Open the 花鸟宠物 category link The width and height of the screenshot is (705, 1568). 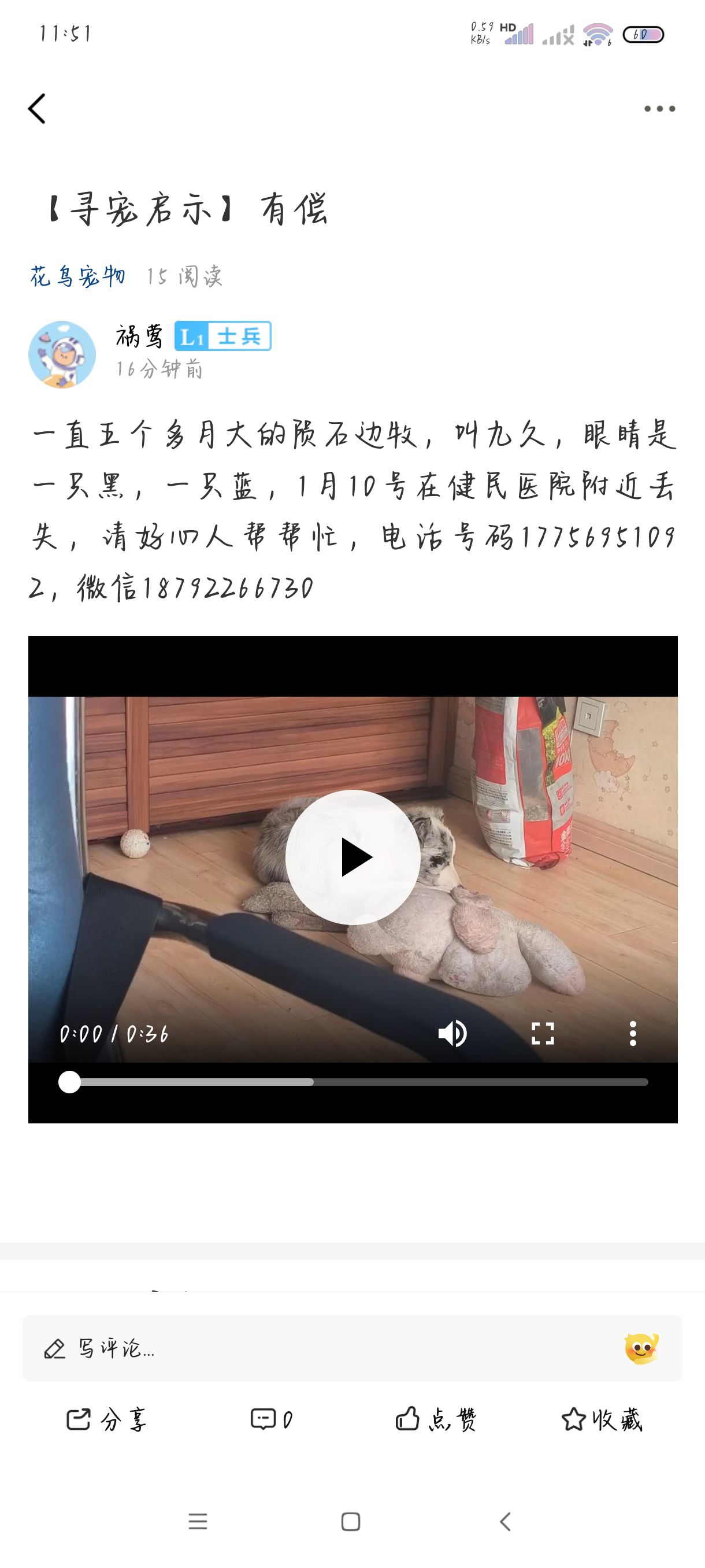click(78, 277)
